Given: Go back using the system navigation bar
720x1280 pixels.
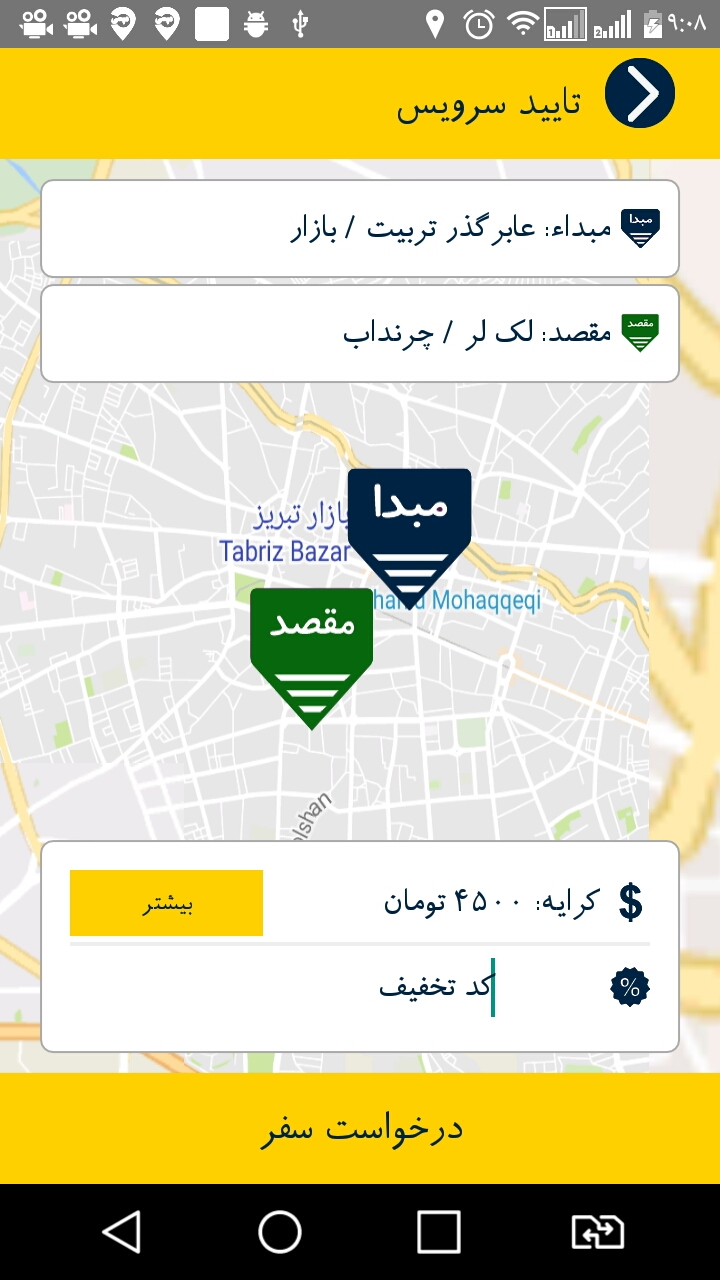Looking at the screenshot, I should (x=122, y=1232).
